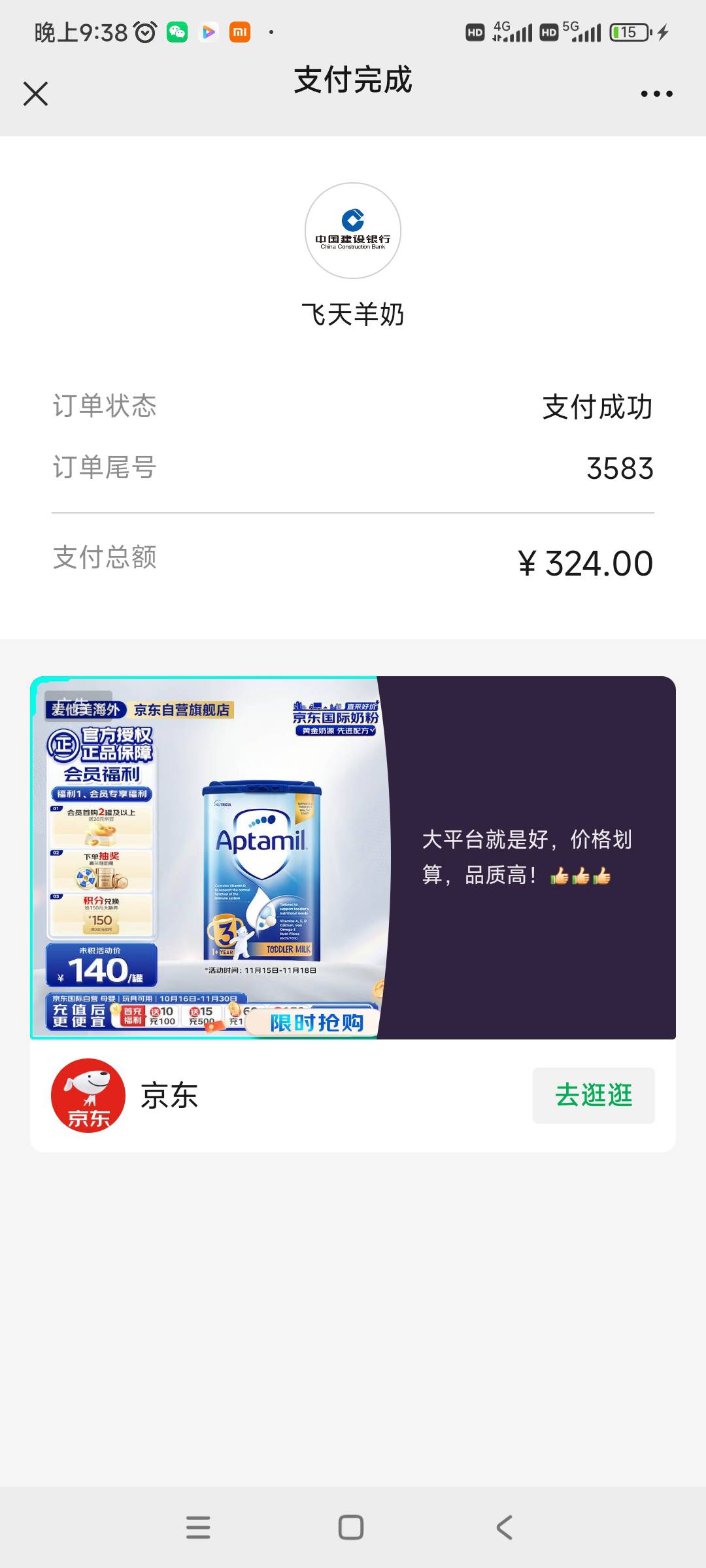Go back with system back button
Image resolution: width=706 pixels, height=1568 pixels.
(504, 1527)
